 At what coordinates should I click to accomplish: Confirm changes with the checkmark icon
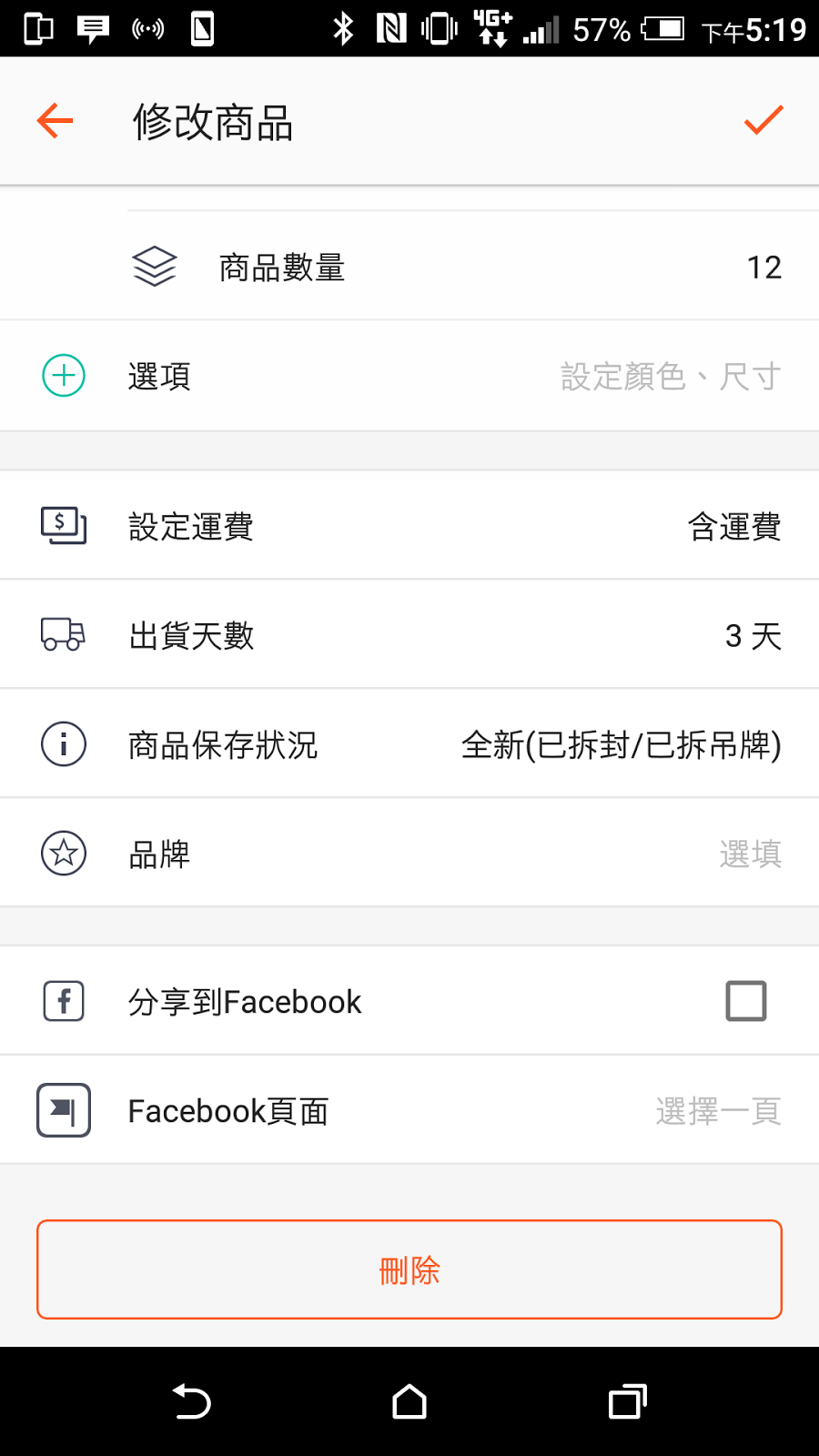click(763, 121)
